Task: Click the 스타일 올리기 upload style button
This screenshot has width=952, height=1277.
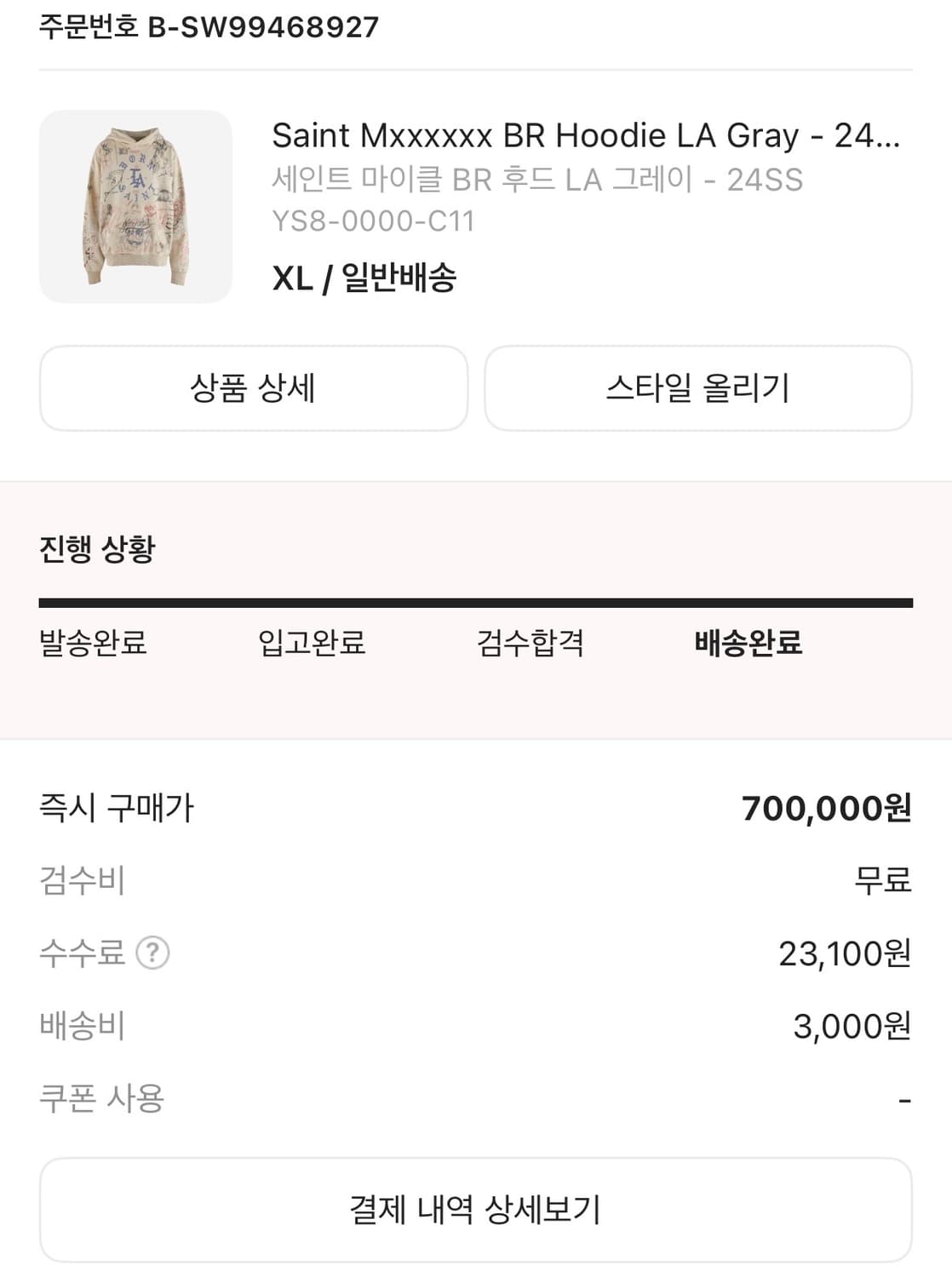Action: [698, 388]
